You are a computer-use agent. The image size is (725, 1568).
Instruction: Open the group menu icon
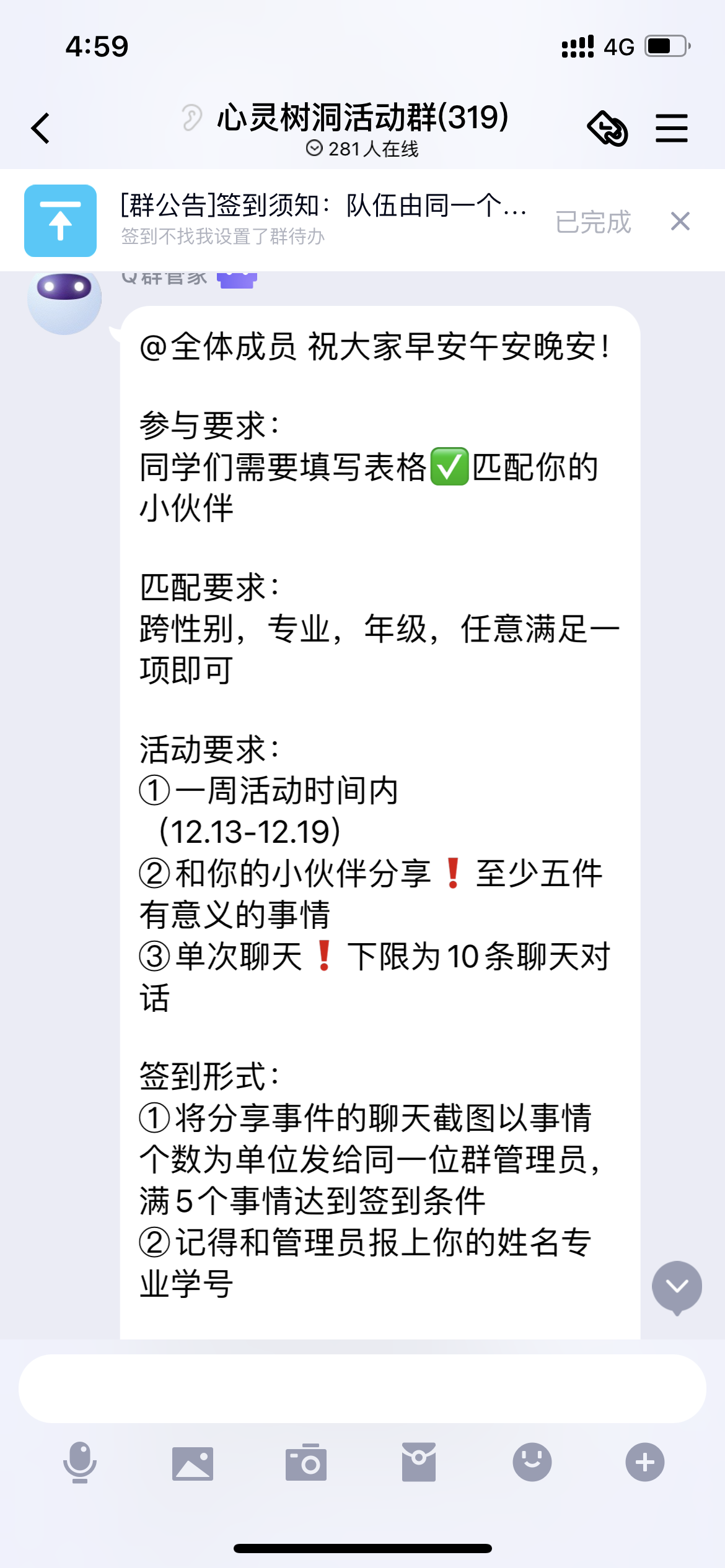[672, 128]
